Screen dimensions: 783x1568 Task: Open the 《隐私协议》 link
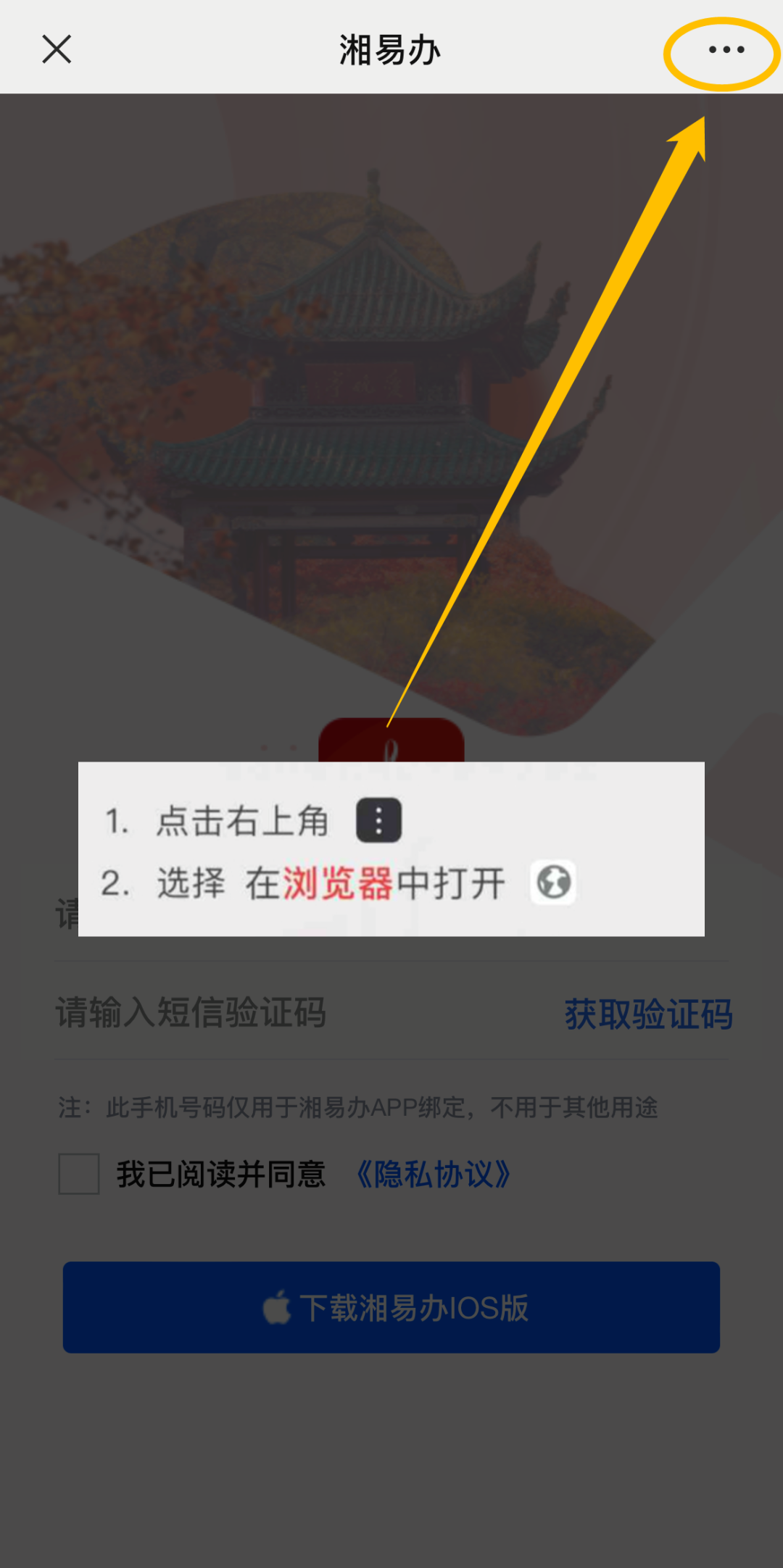tap(434, 1175)
